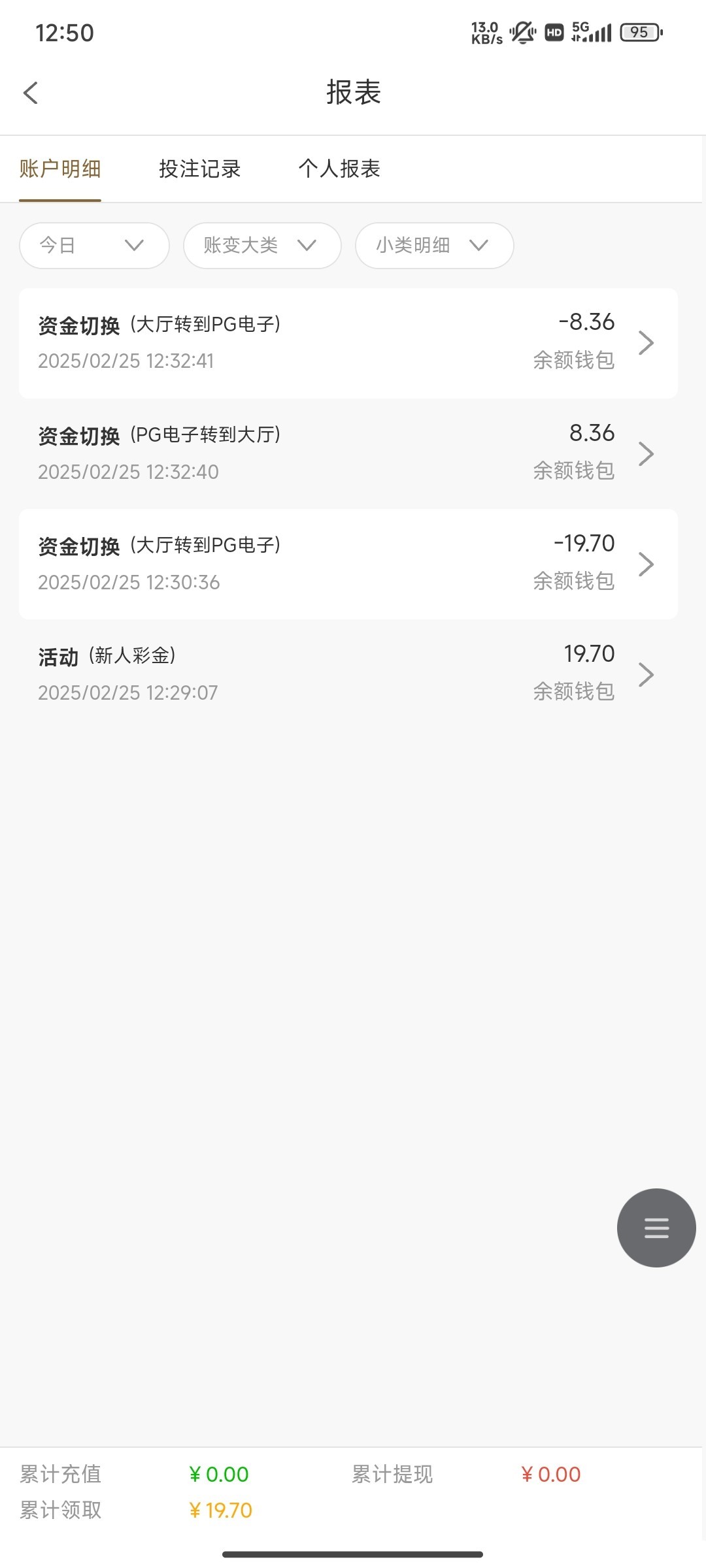Open the 活动 新人彩金 19.70 record
Image resolution: width=706 pixels, height=1568 pixels.
(348, 674)
